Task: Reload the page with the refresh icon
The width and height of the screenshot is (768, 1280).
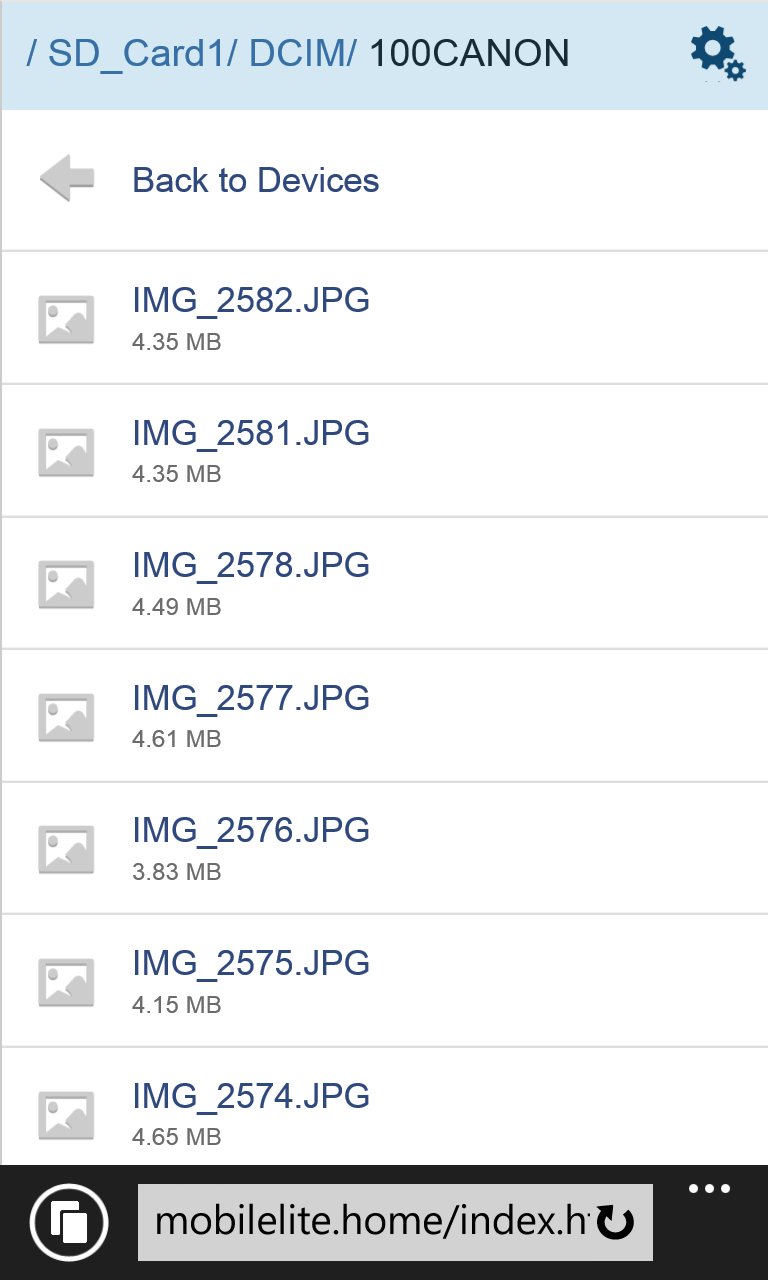Action: click(x=617, y=1223)
